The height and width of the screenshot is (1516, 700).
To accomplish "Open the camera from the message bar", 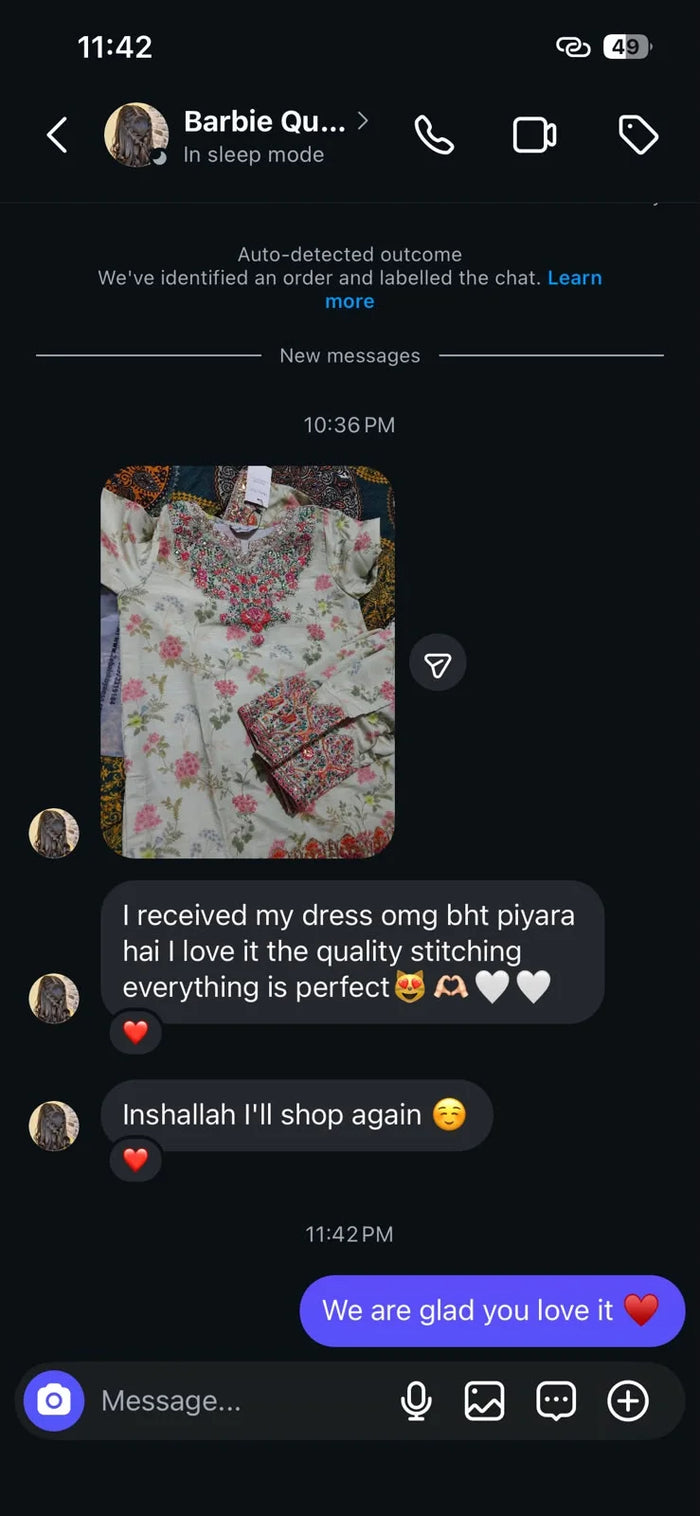I will pyautogui.click(x=54, y=1401).
